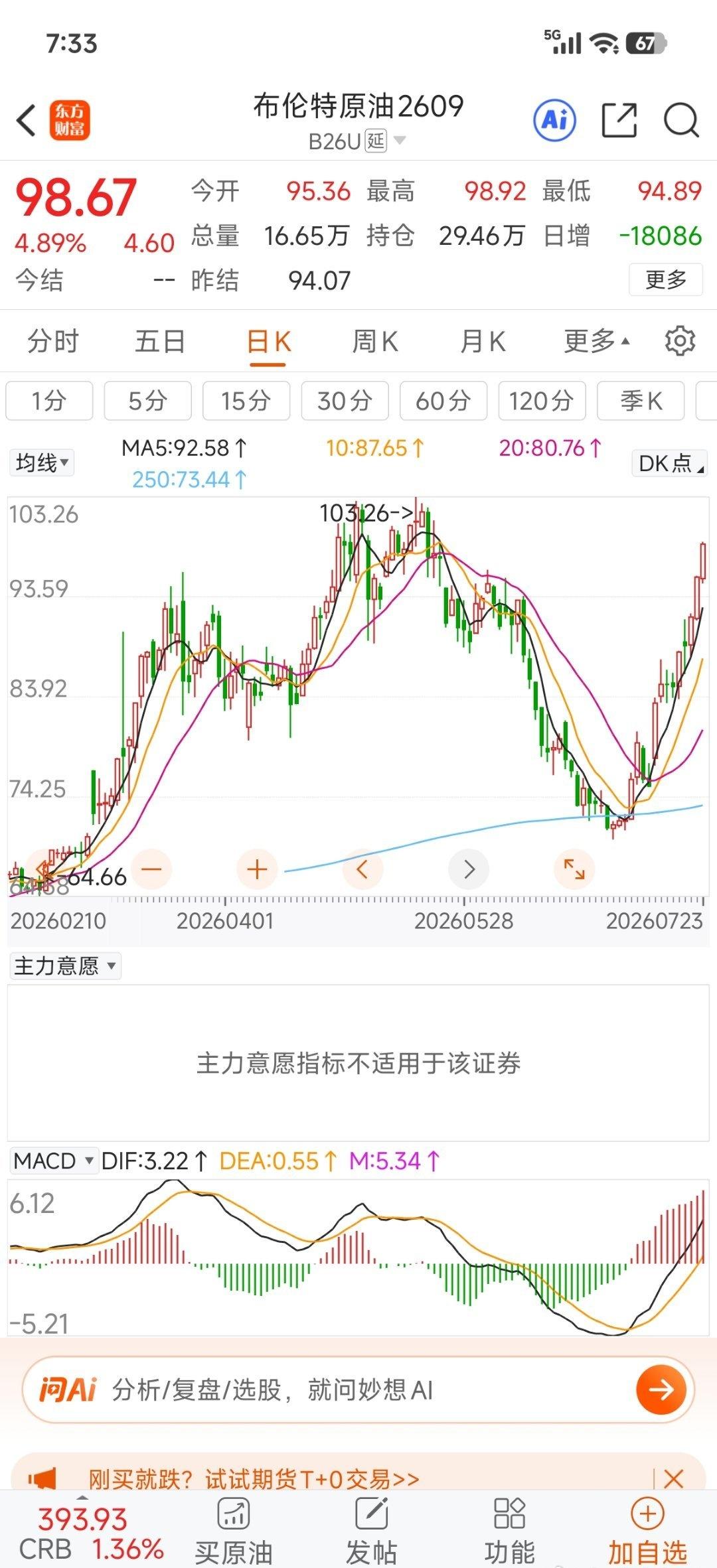Open search with the magnifier icon
The width and height of the screenshot is (717, 1568).
[x=681, y=120]
